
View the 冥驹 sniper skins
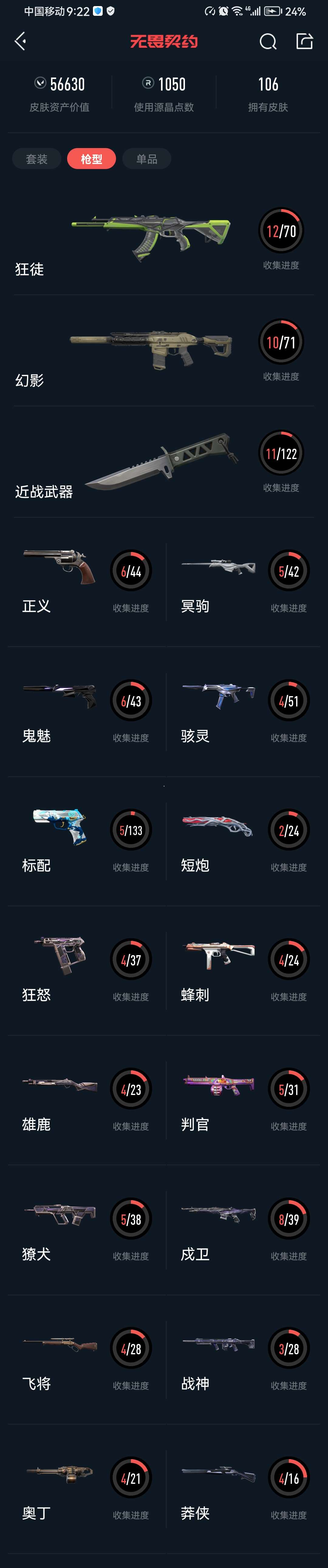pos(243,581)
